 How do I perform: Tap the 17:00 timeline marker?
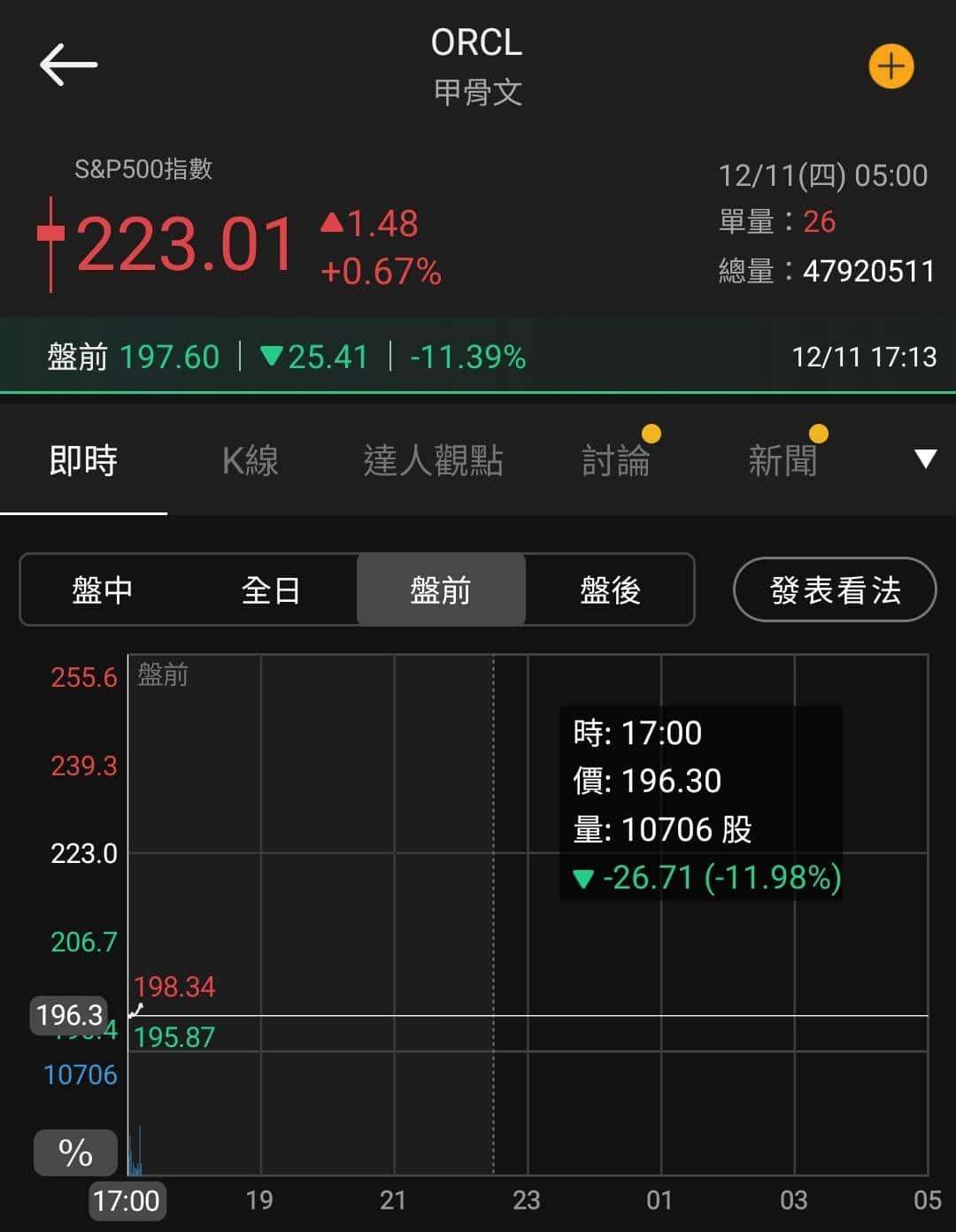126,1200
